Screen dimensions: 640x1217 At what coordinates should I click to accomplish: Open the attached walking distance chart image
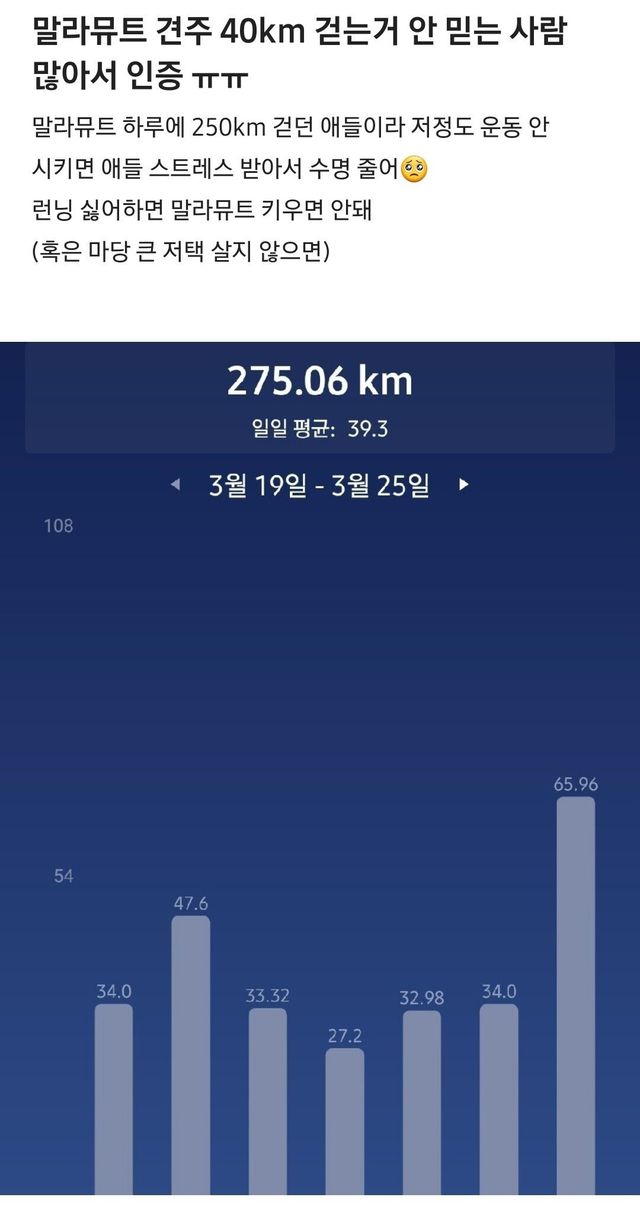[x=320, y=780]
